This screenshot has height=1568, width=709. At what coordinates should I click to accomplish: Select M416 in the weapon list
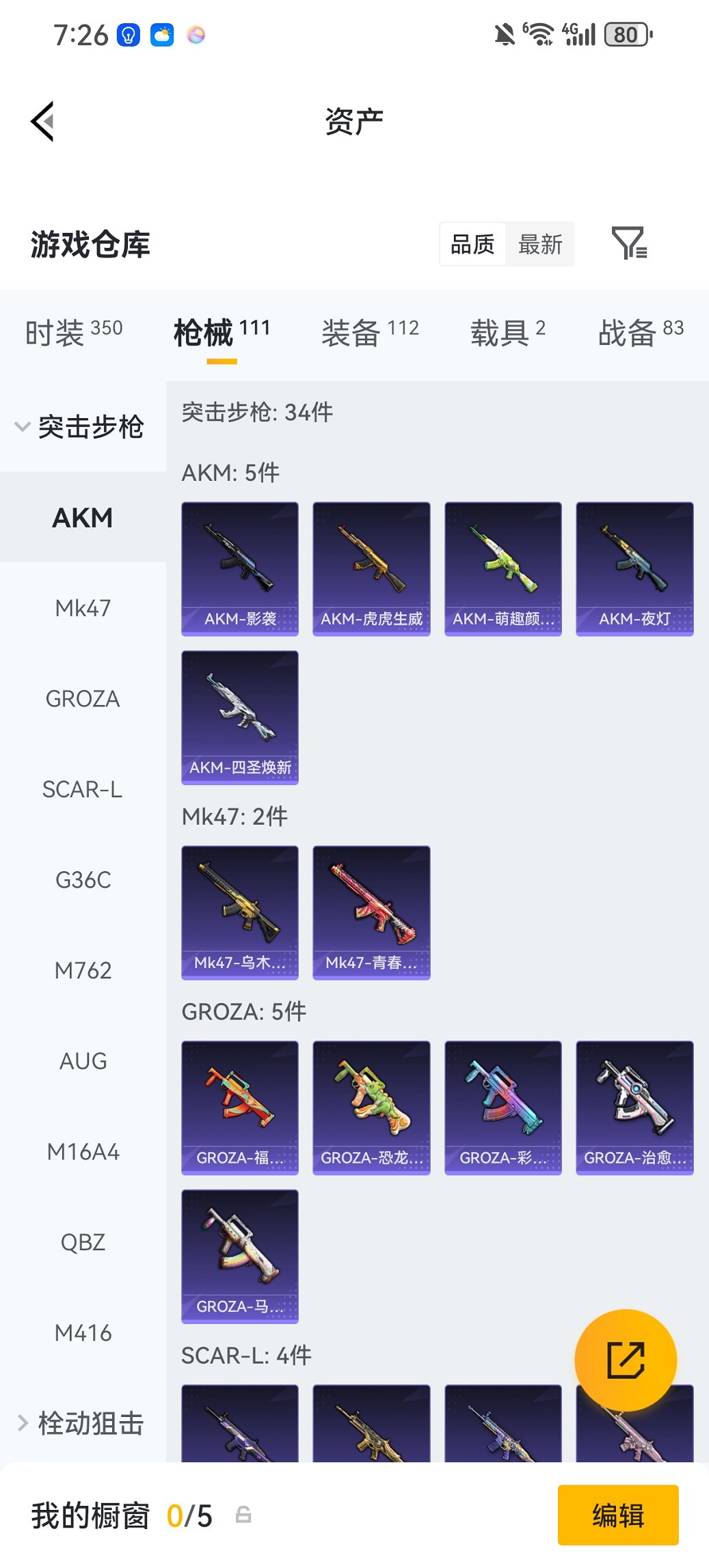point(83,1332)
